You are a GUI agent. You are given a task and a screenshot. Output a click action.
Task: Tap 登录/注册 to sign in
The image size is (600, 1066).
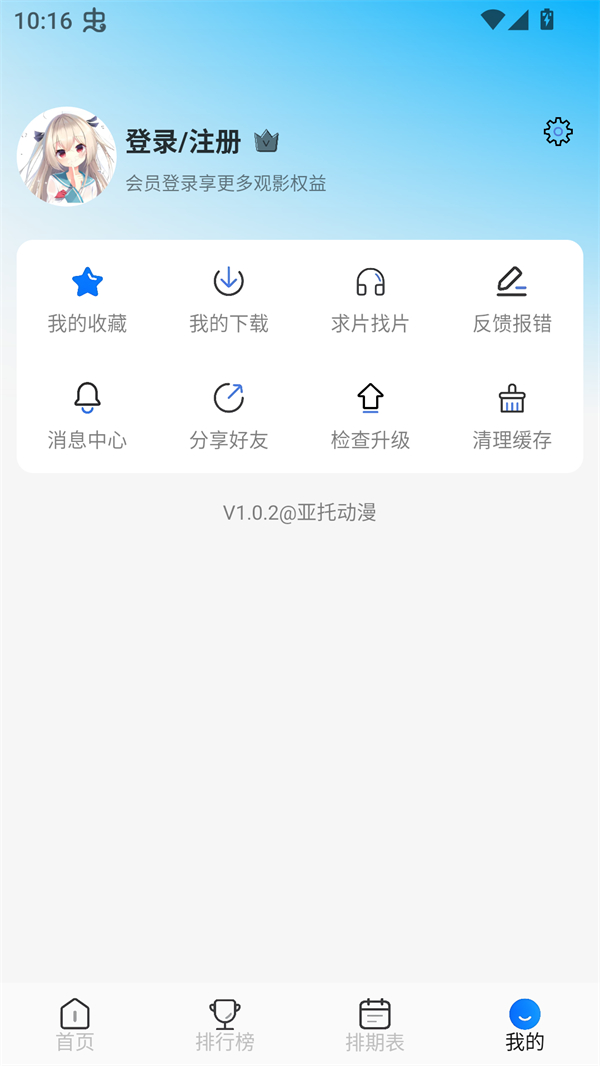click(x=183, y=142)
